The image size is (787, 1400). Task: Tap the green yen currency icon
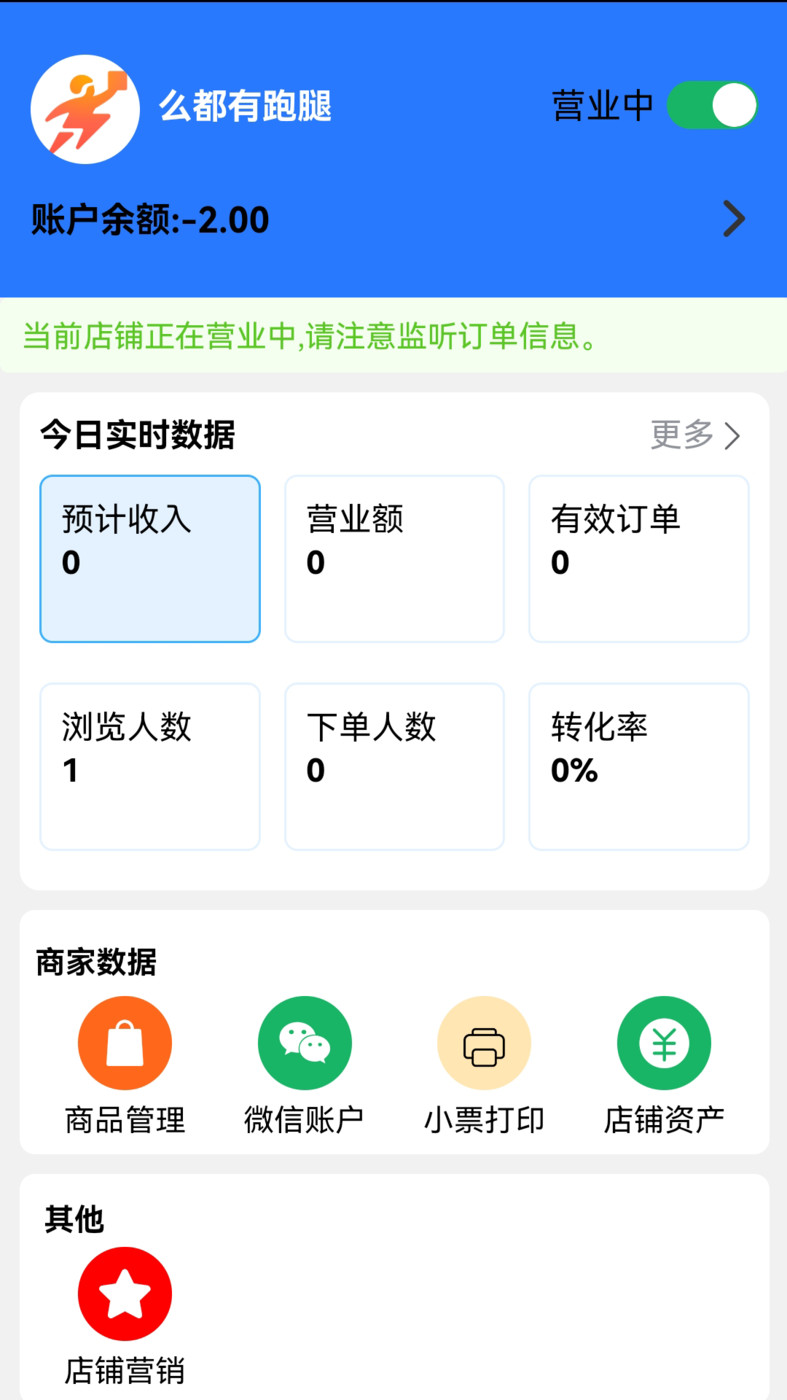tap(664, 1042)
